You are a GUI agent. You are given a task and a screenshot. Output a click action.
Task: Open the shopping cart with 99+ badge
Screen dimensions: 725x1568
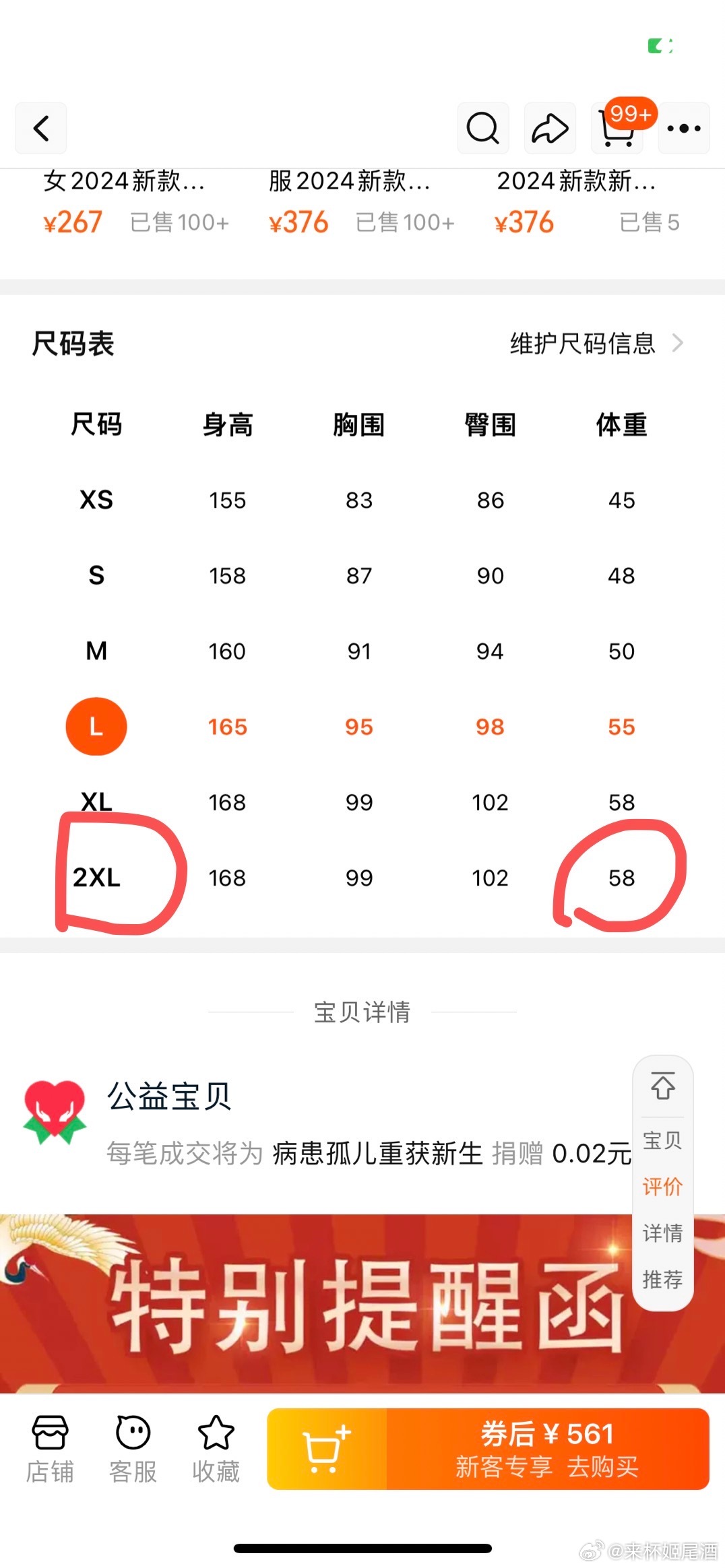617,128
